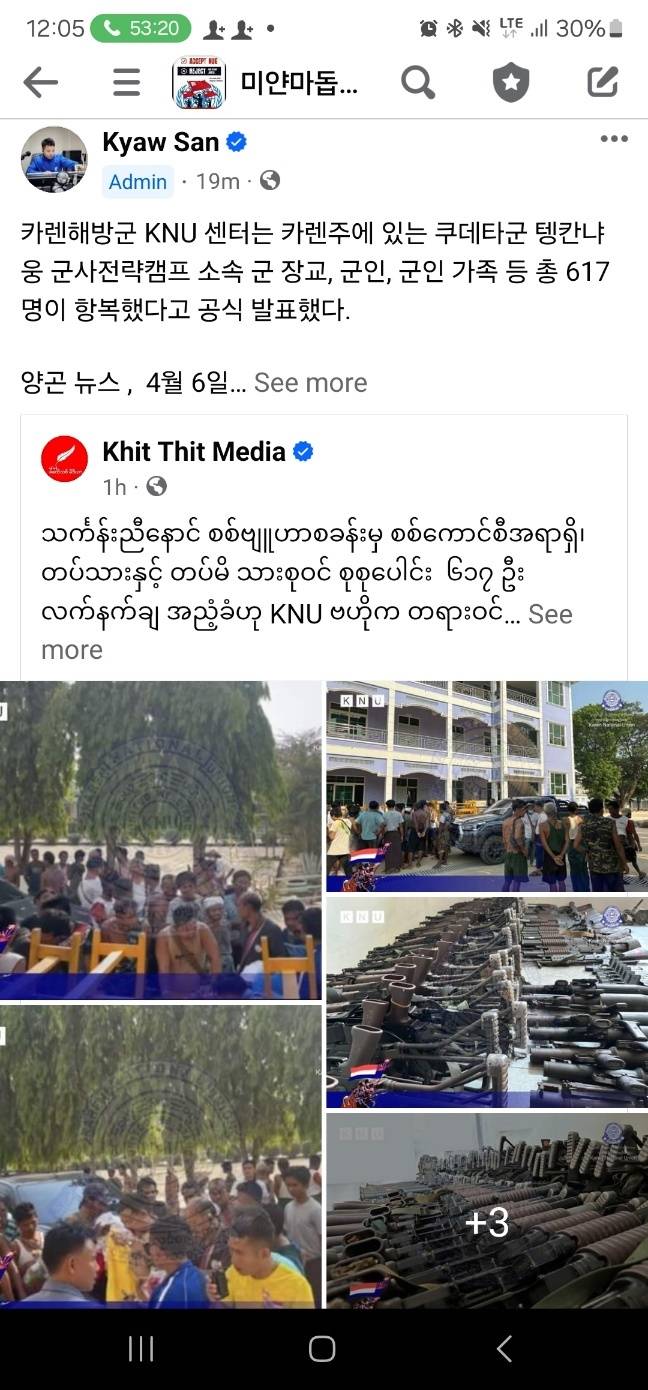Search within the group
Image resolution: width=648 pixels, height=1390 pixels.
coord(418,83)
